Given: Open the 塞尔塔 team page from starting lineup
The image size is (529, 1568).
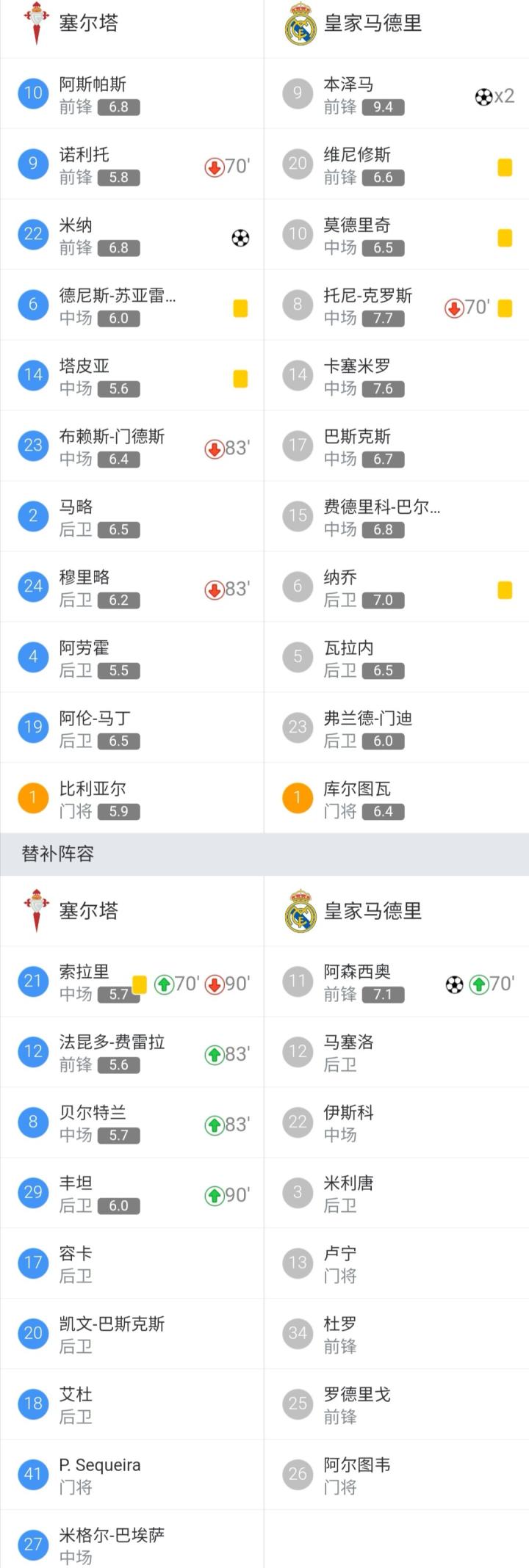Looking at the screenshot, I should 88,23.
